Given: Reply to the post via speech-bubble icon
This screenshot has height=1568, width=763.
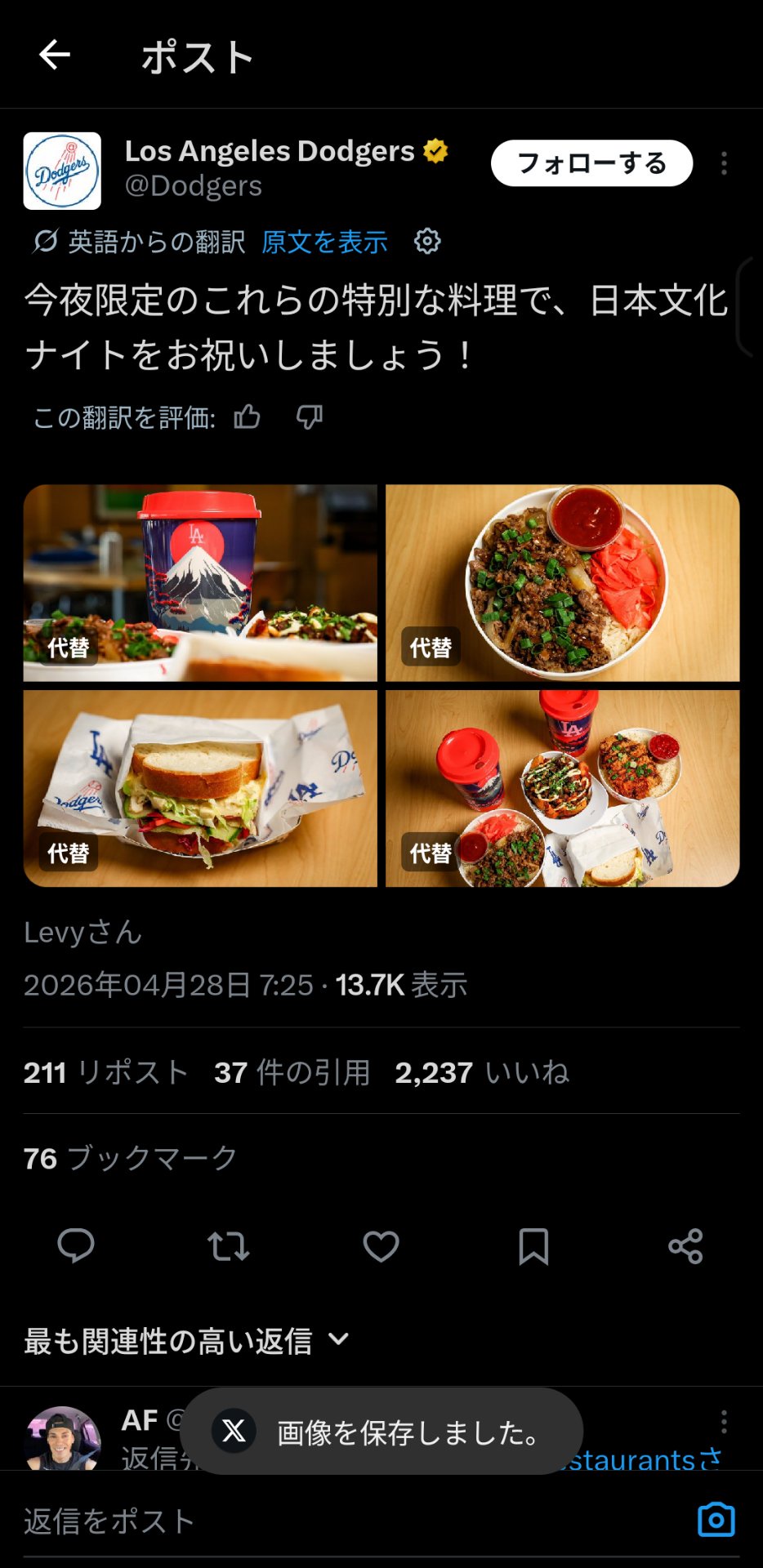Looking at the screenshot, I should point(76,1246).
